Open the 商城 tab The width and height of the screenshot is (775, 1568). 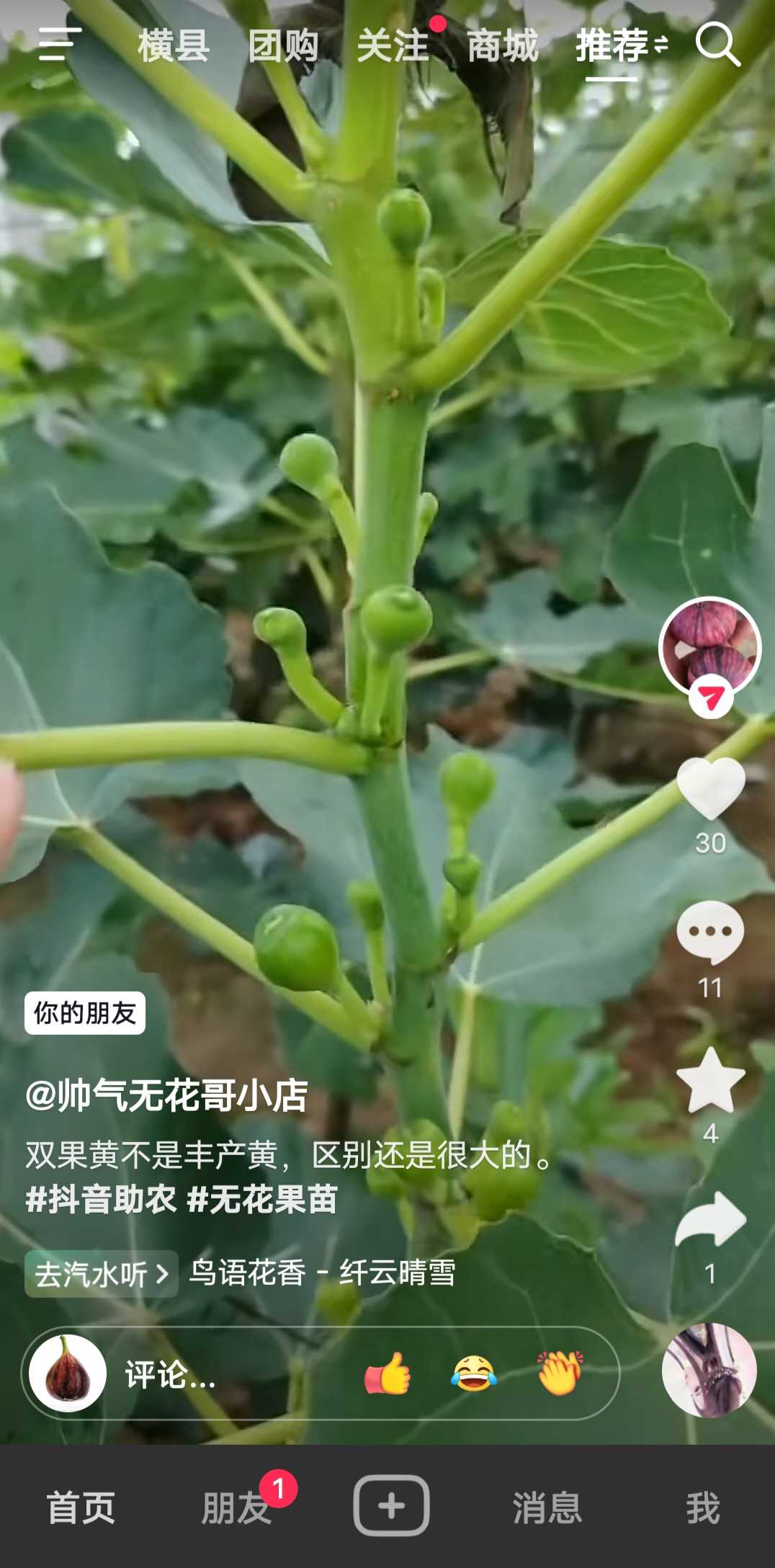point(502,46)
